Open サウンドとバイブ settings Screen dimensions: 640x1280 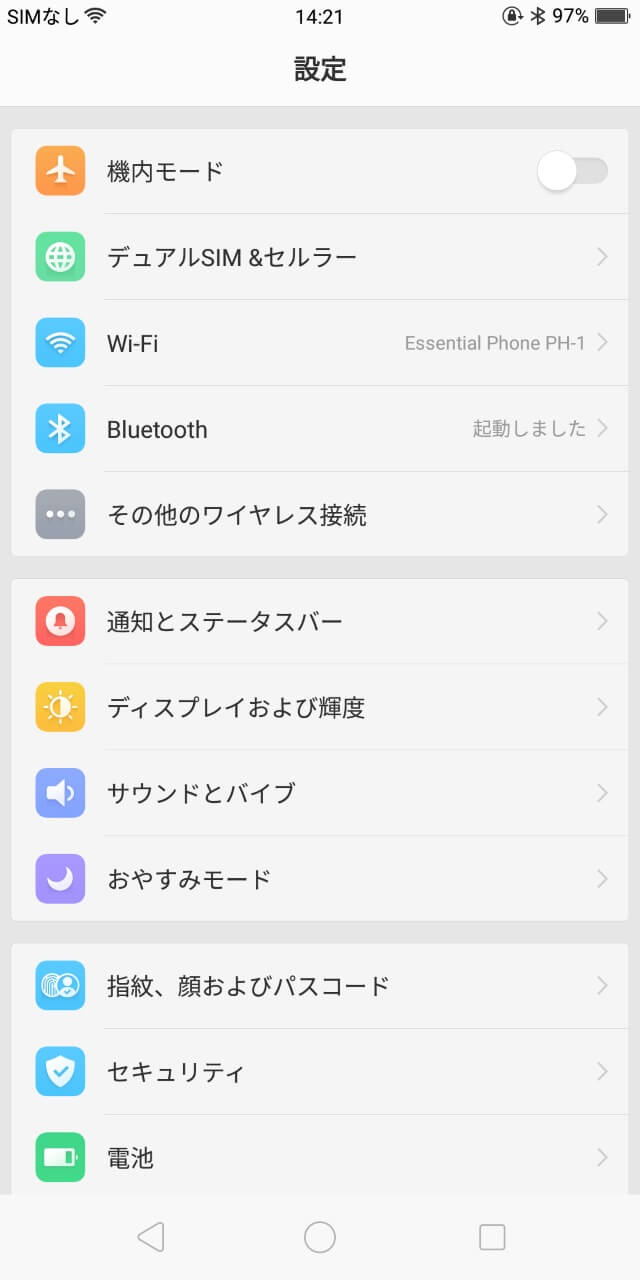(x=320, y=793)
